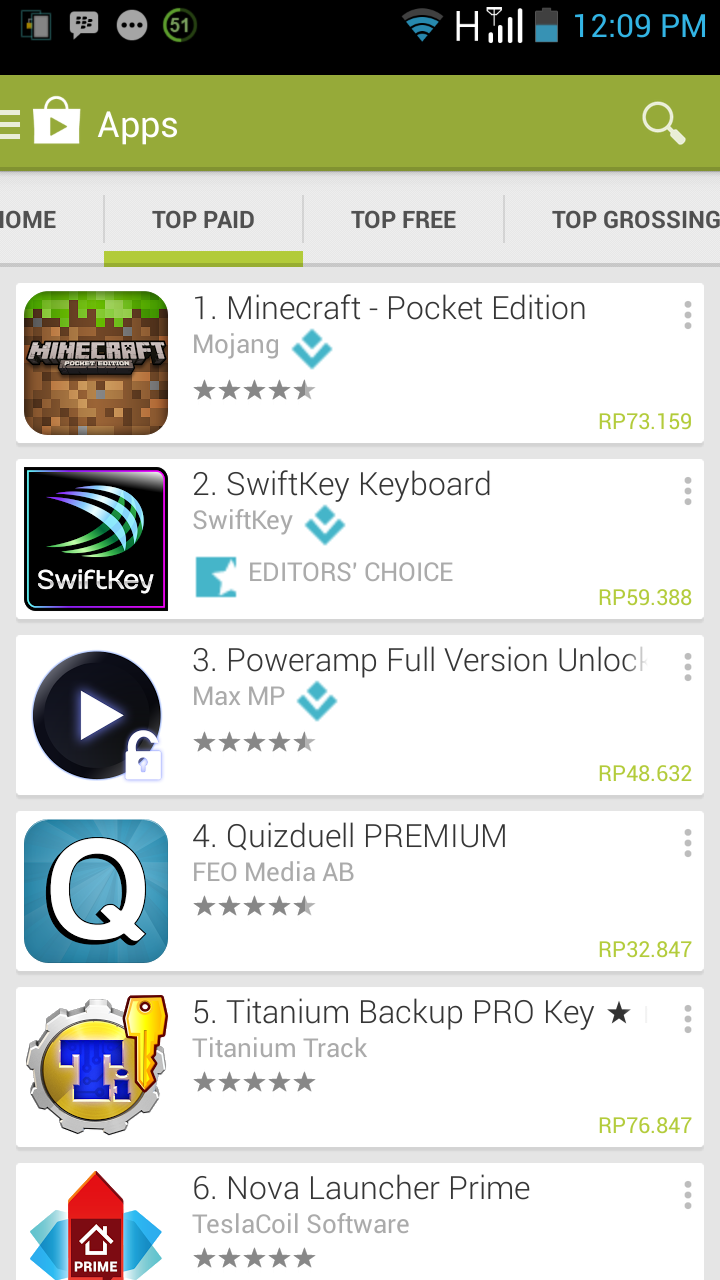Go to the Top Grossing tab
This screenshot has height=1280, width=720.
[x=634, y=220]
